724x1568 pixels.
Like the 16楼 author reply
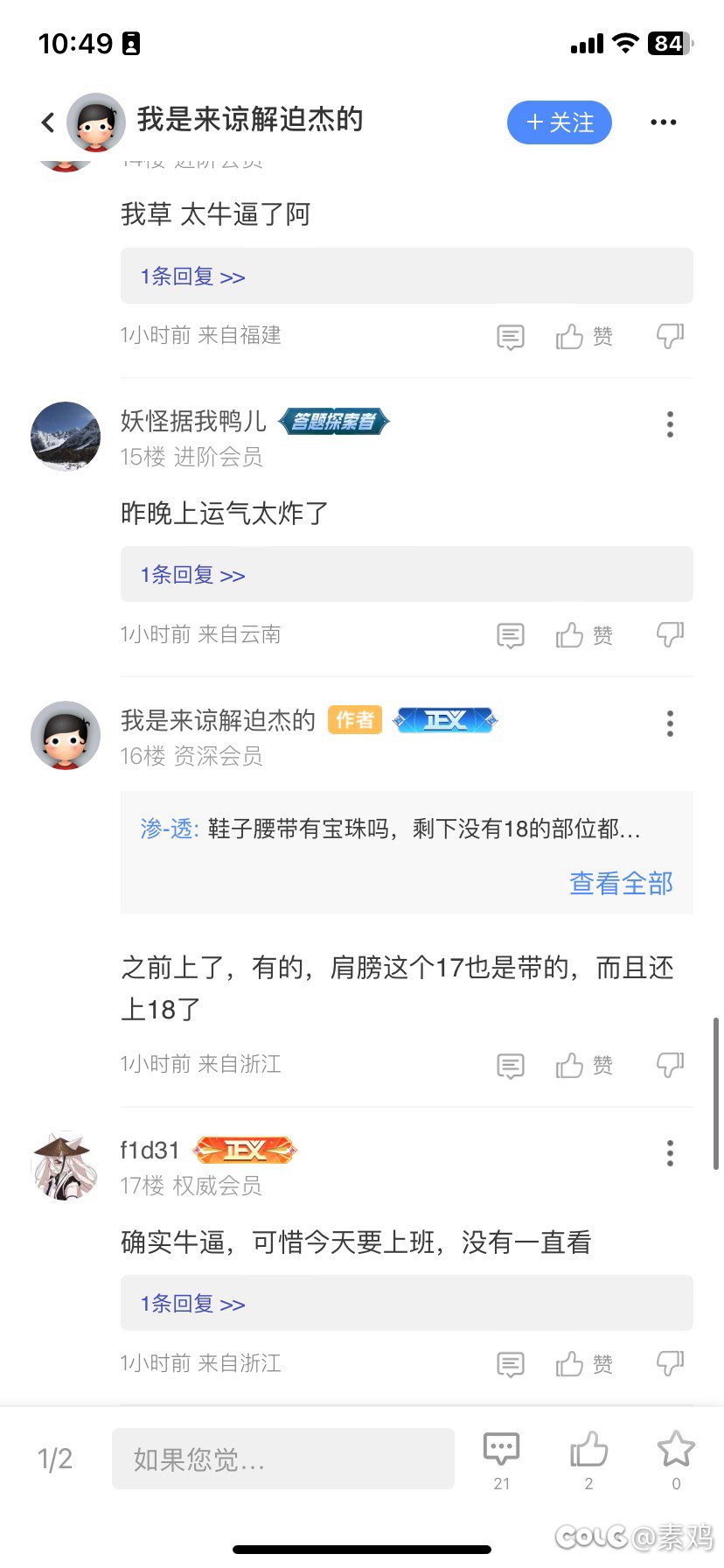584,1066
